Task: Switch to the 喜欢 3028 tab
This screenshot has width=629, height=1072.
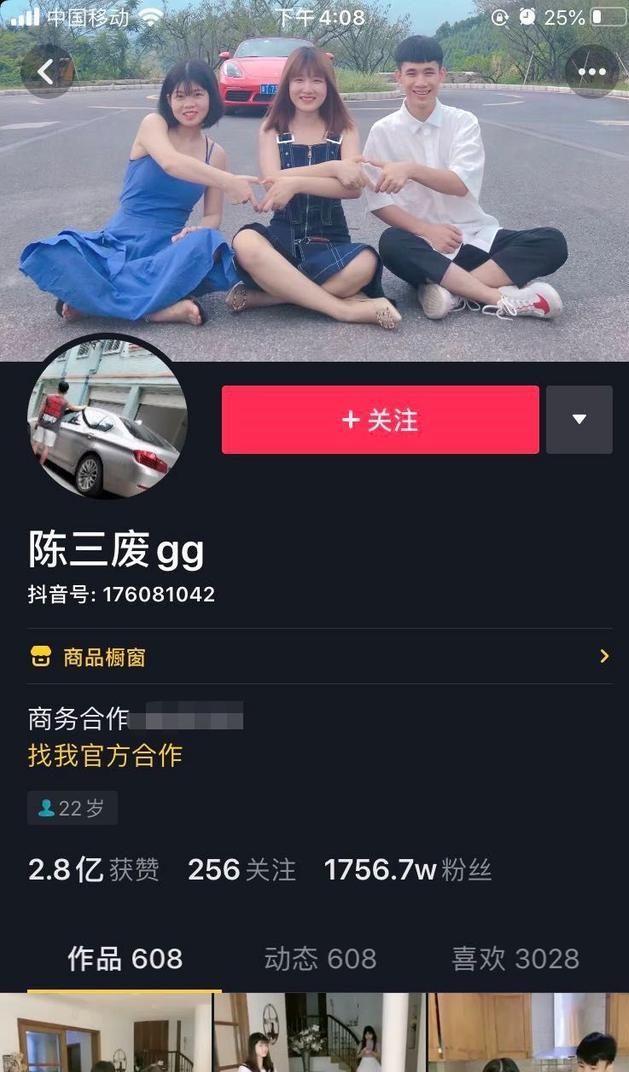Action: (x=515, y=959)
